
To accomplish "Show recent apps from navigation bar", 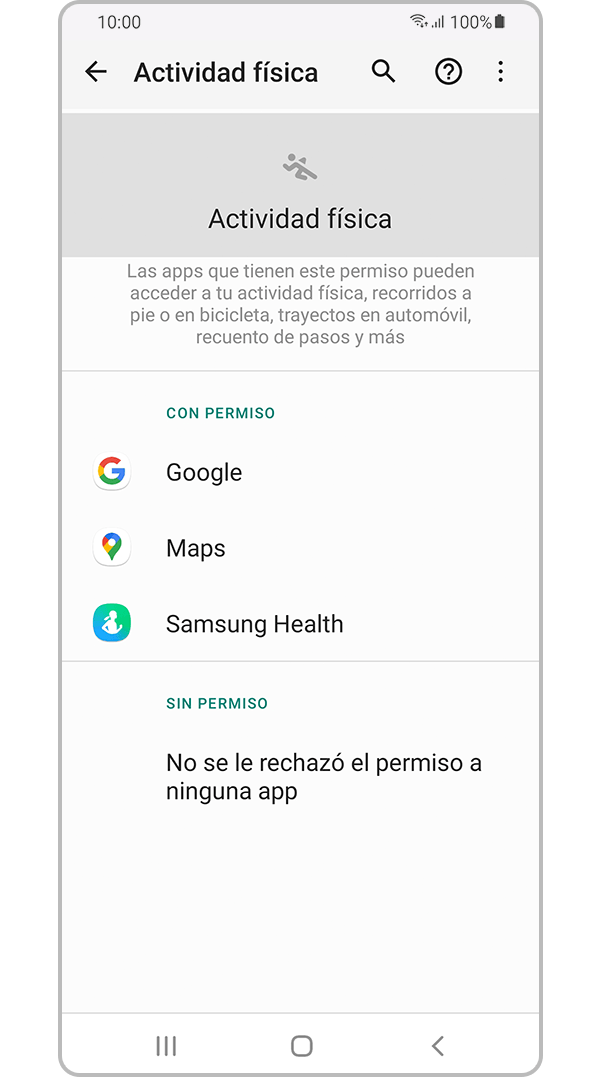I will click(x=166, y=1046).
